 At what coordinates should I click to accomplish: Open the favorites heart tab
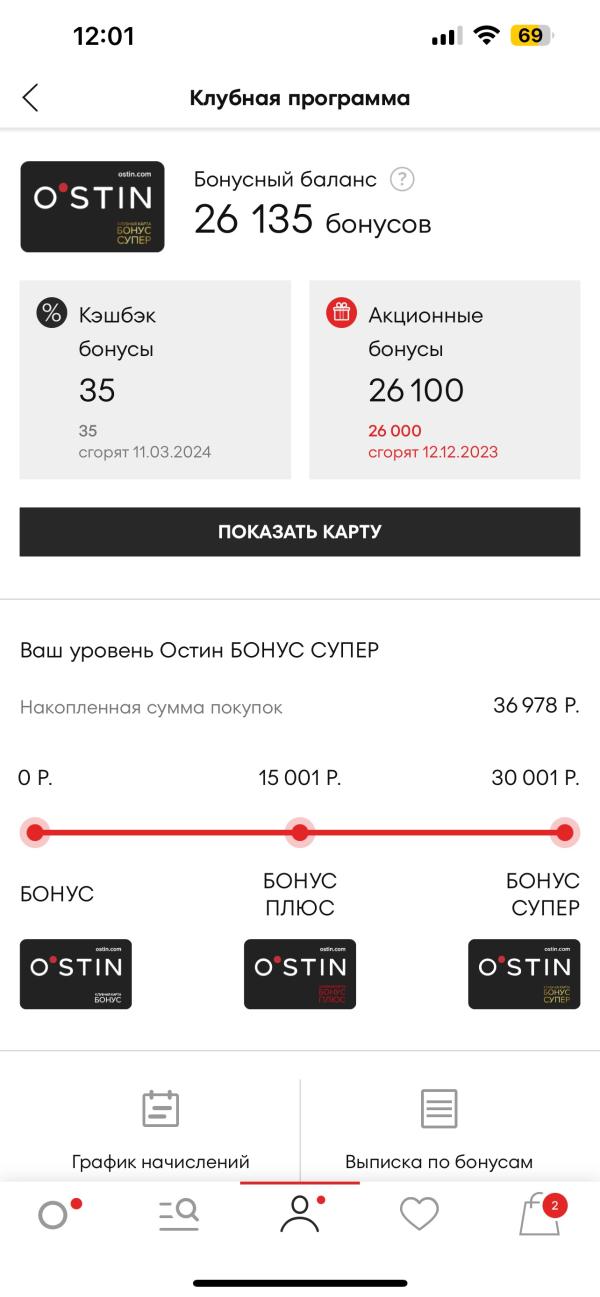(419, 1214)
